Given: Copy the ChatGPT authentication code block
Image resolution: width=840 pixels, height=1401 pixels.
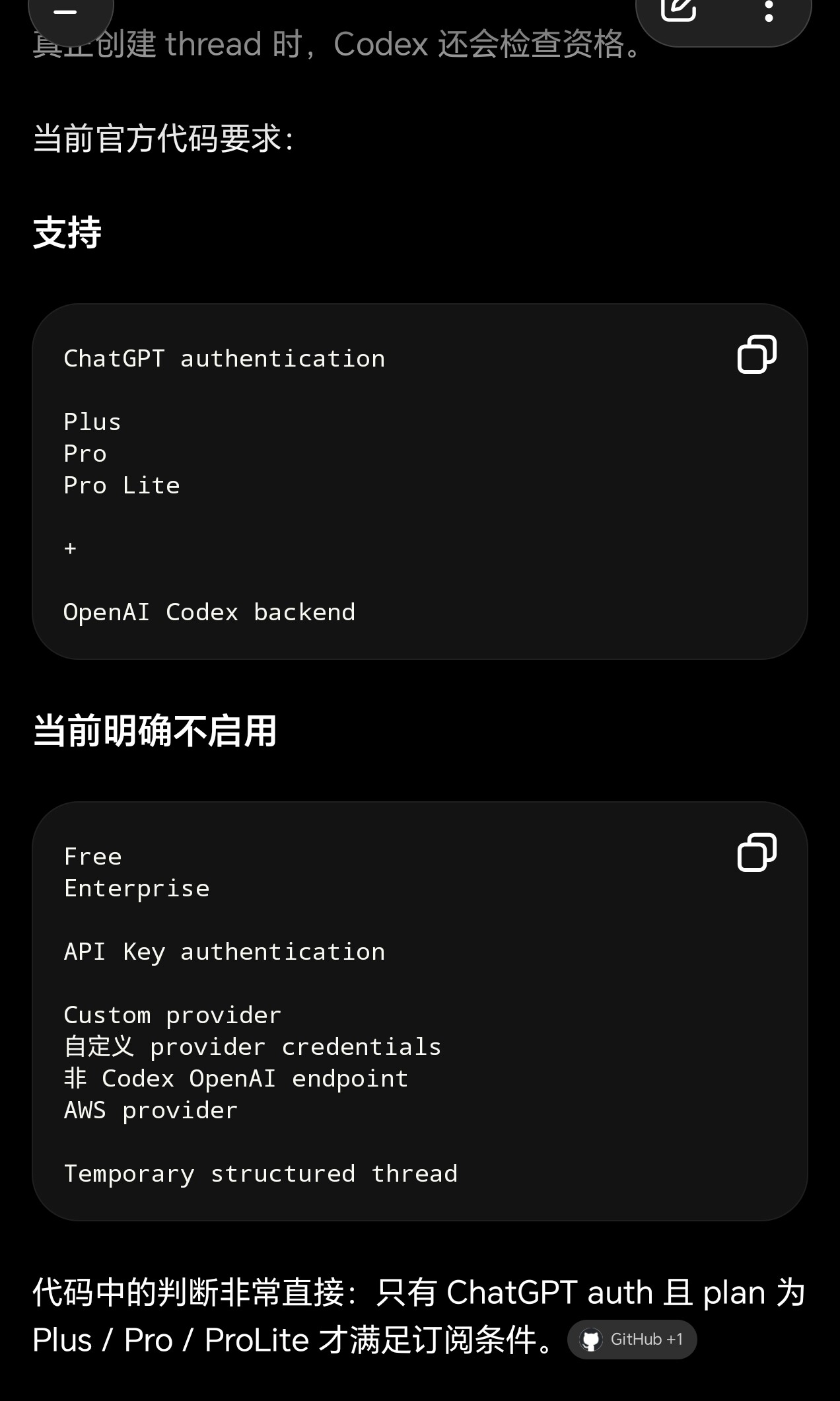Looking at the screenshot, I should click(x=757, y=355).
